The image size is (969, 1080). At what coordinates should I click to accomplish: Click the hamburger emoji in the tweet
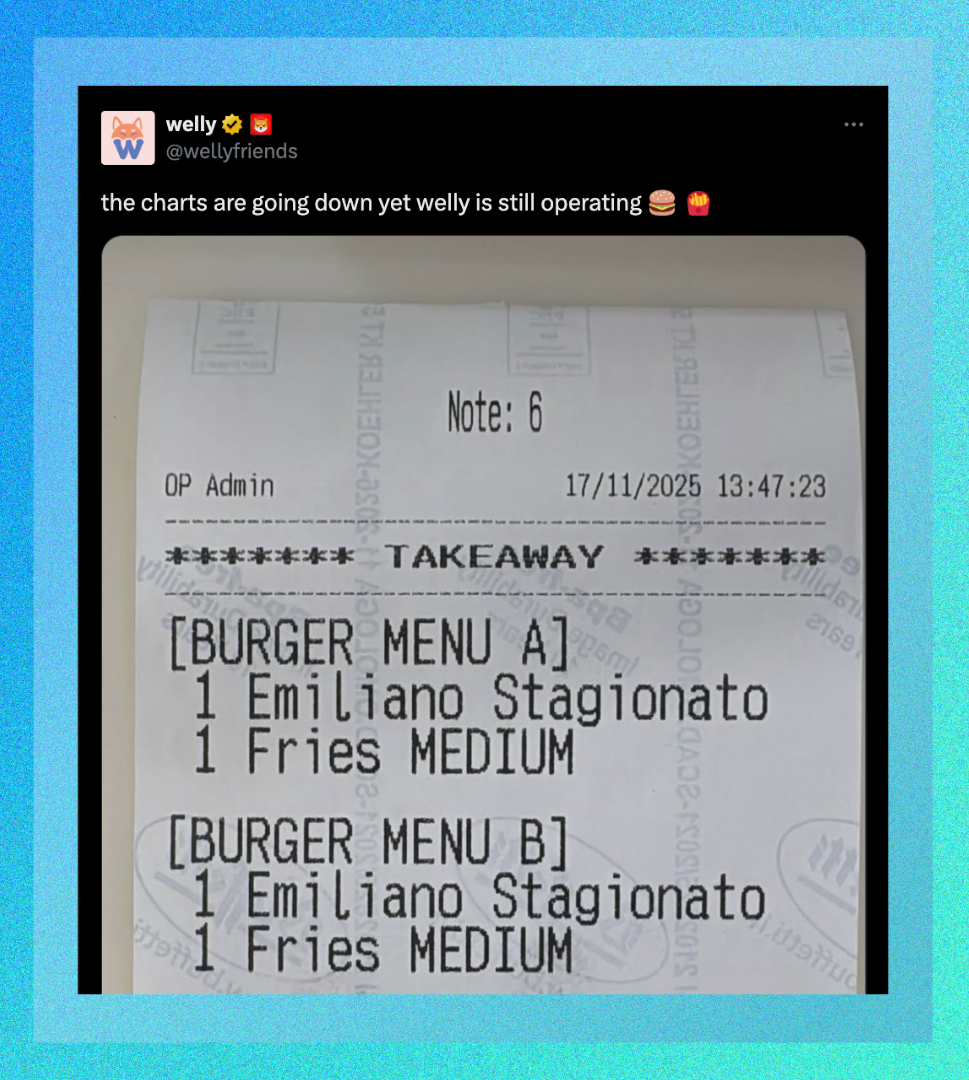[662, 203]
